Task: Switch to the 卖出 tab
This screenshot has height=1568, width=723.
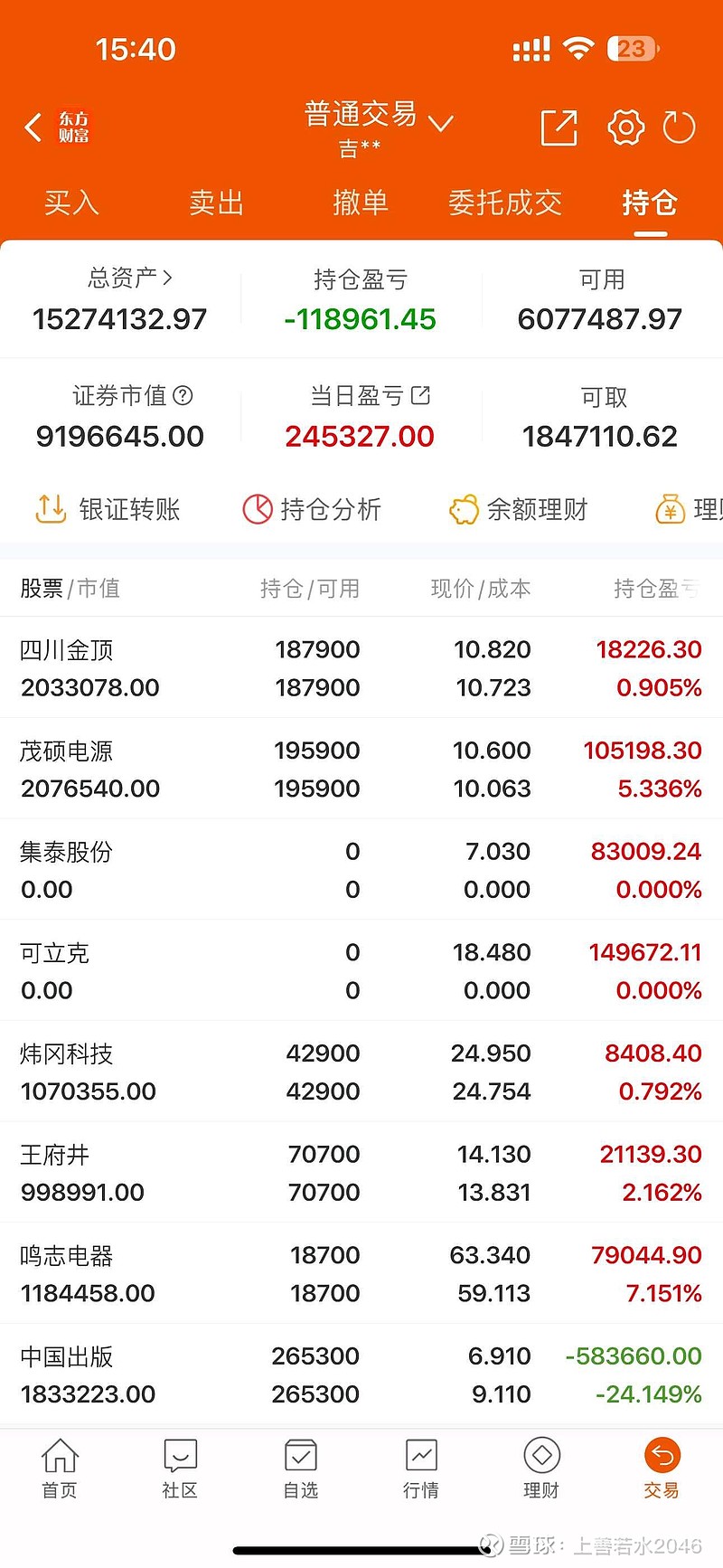Action: pos(216,203)
